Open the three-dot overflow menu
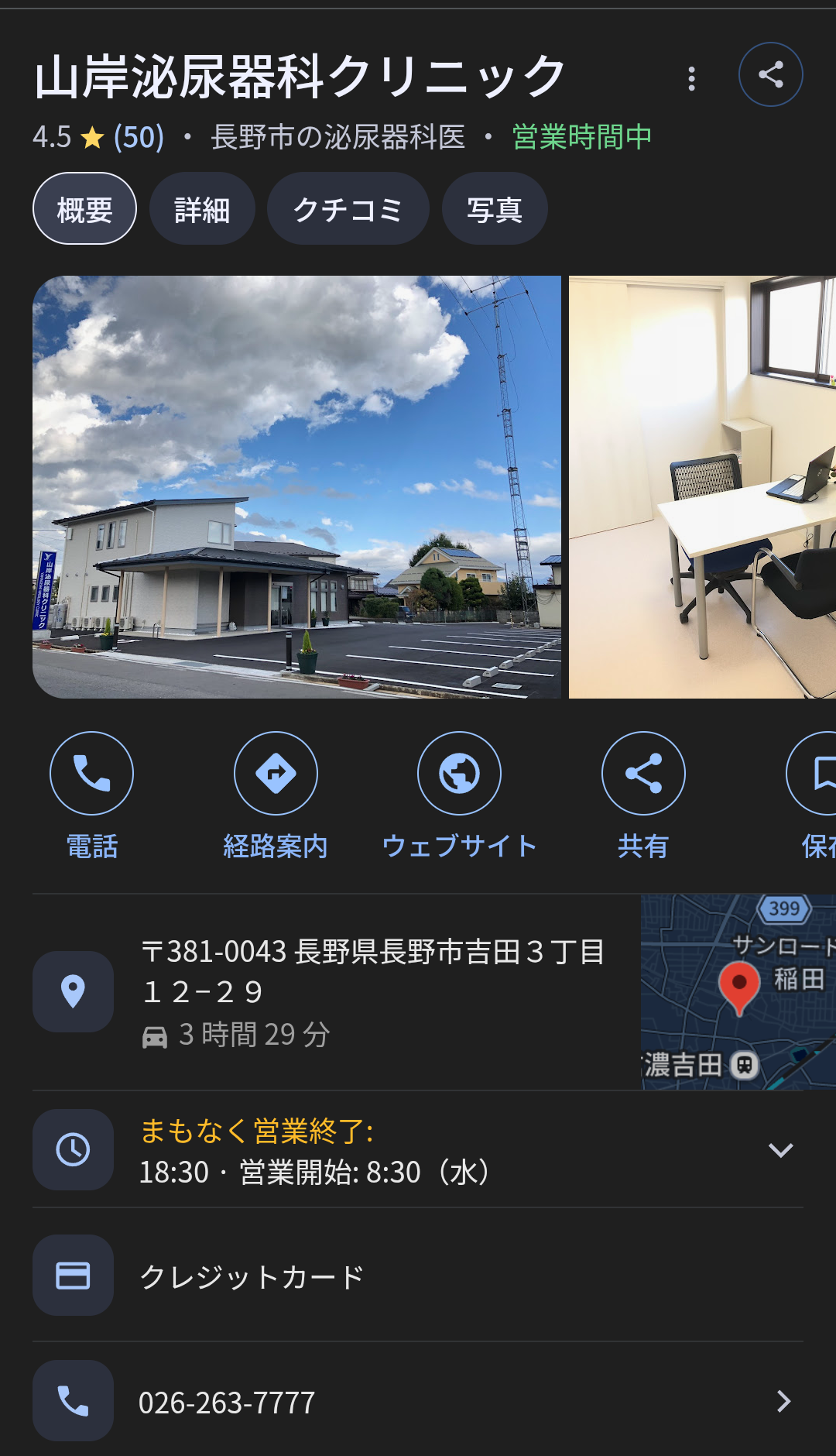 click(691, 78)
